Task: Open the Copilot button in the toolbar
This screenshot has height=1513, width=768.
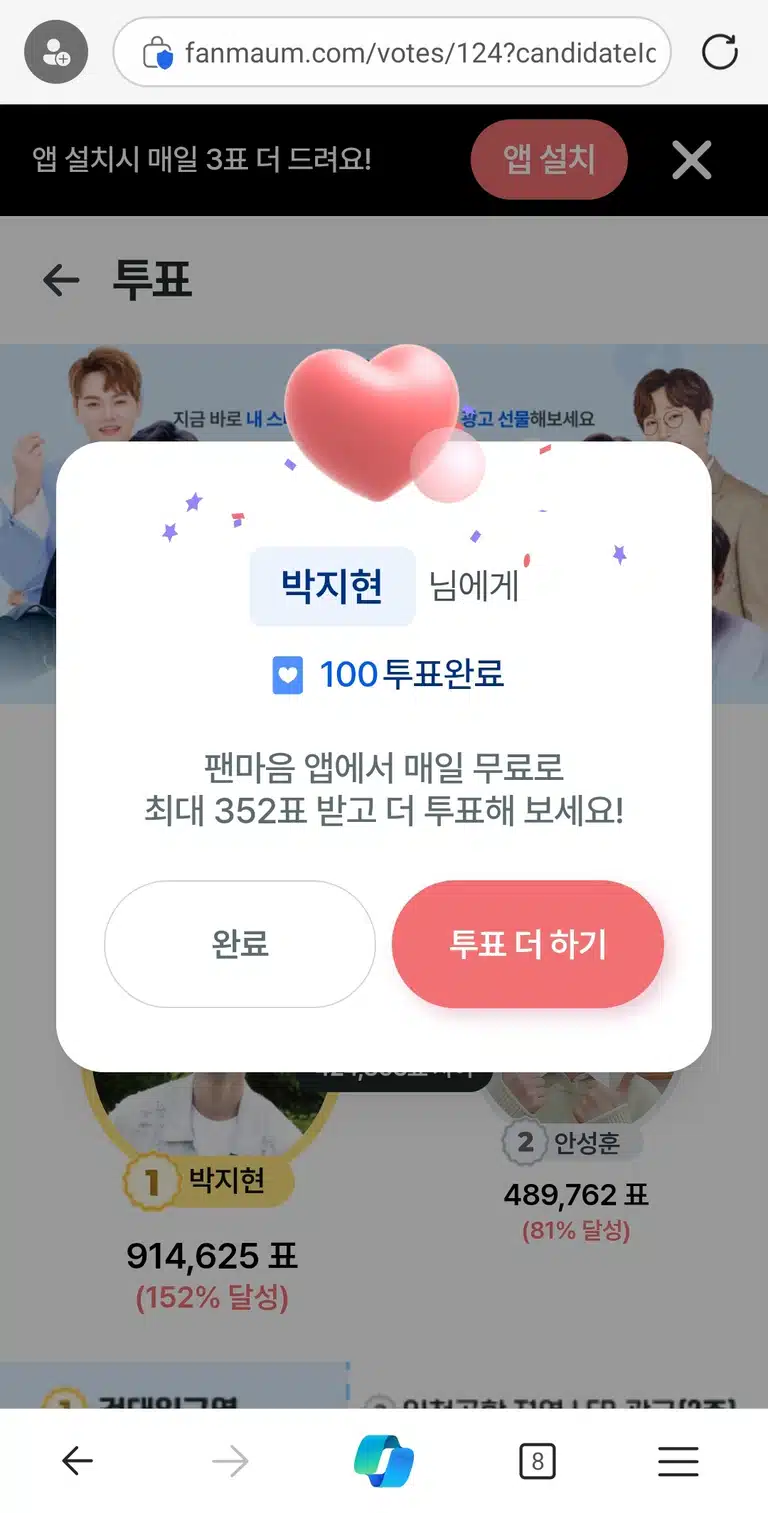Action: point(384,1462)
